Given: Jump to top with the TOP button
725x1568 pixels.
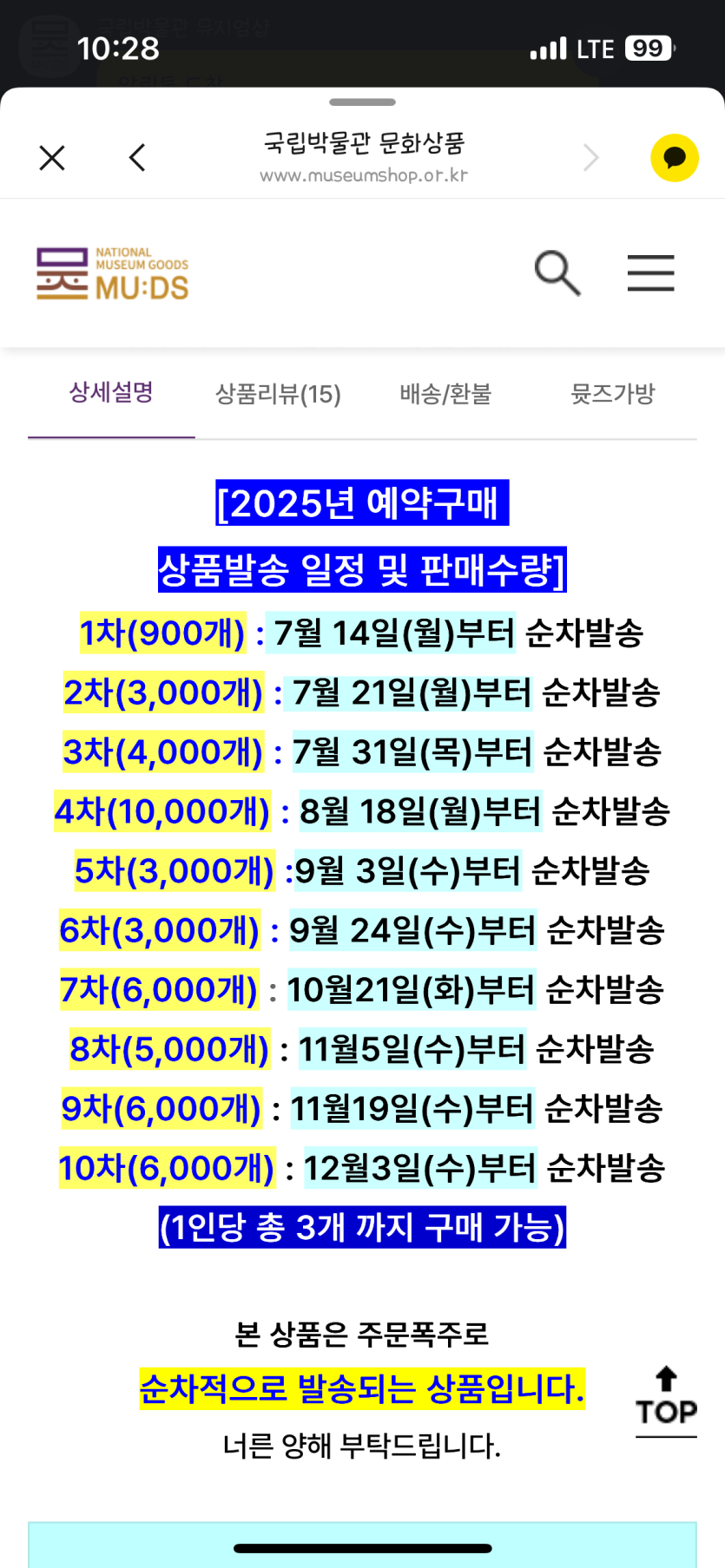Looking at the screenshot, I should (666, 1399).
